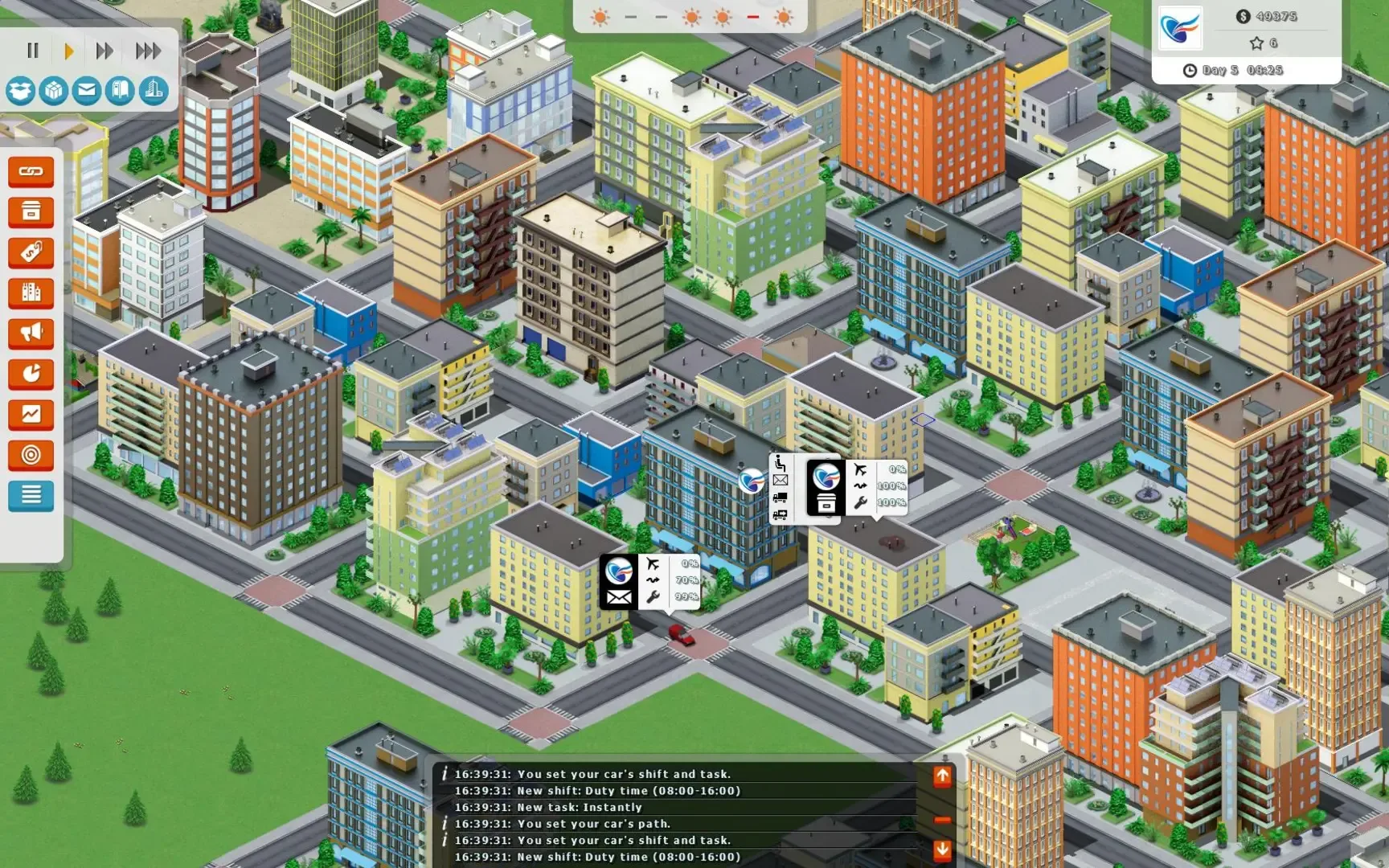Image resolution: width=1389 pixels, height=868 pixels.
Task: Tap the wrapped parcel round icon
Action: tap(54, 91)
